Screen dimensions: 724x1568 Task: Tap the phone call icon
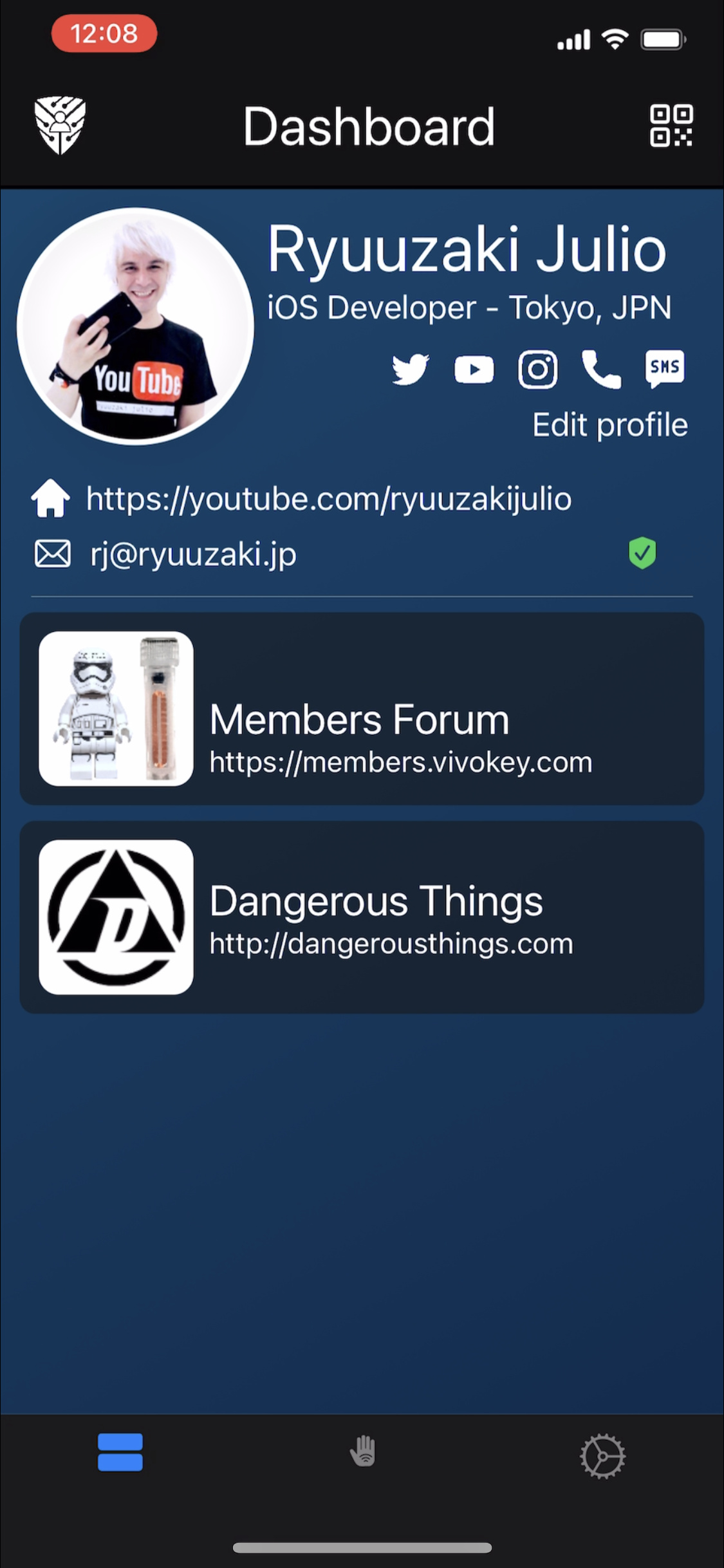coord(601,369)
